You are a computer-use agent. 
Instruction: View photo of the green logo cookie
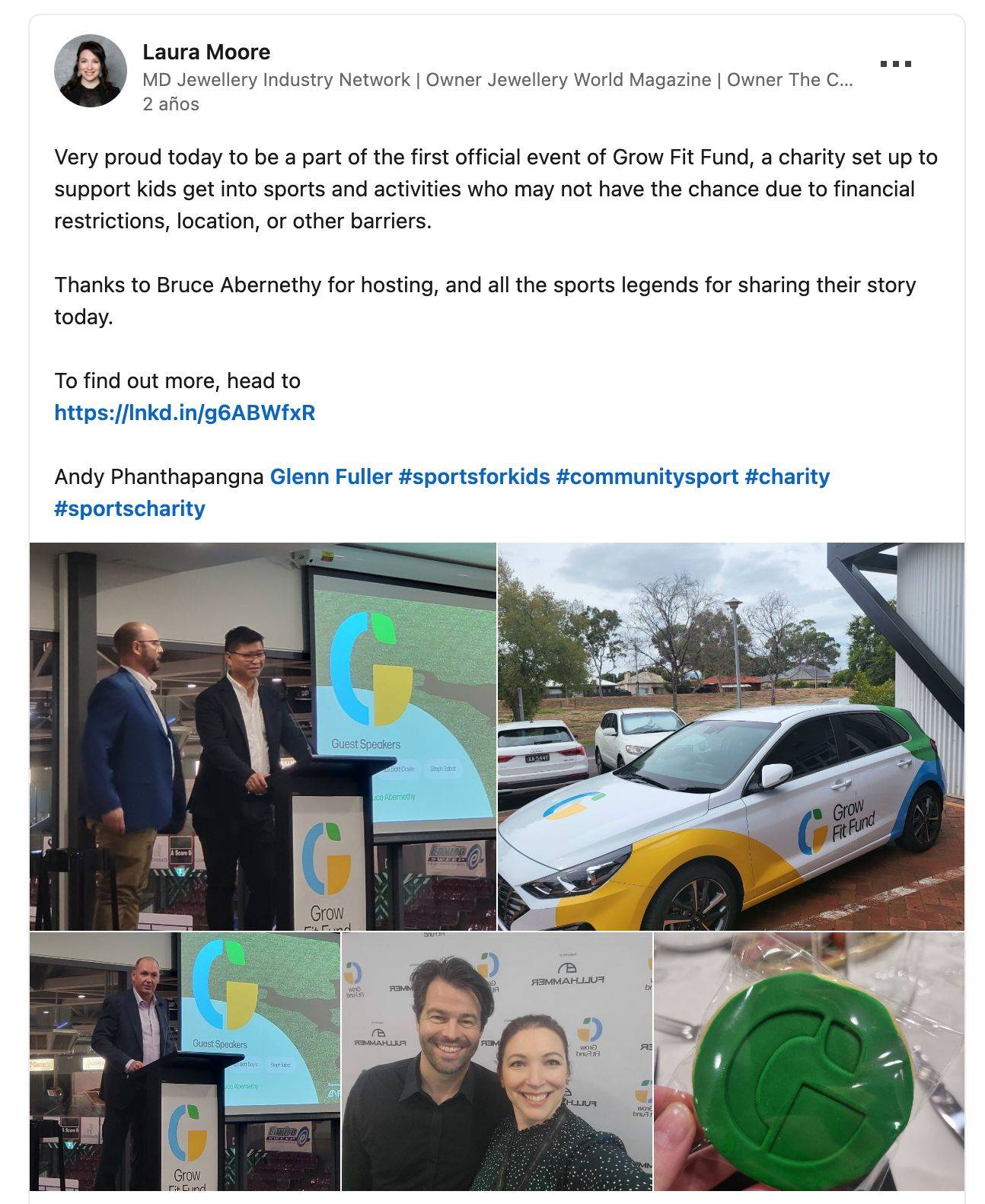coord(808,1061)
